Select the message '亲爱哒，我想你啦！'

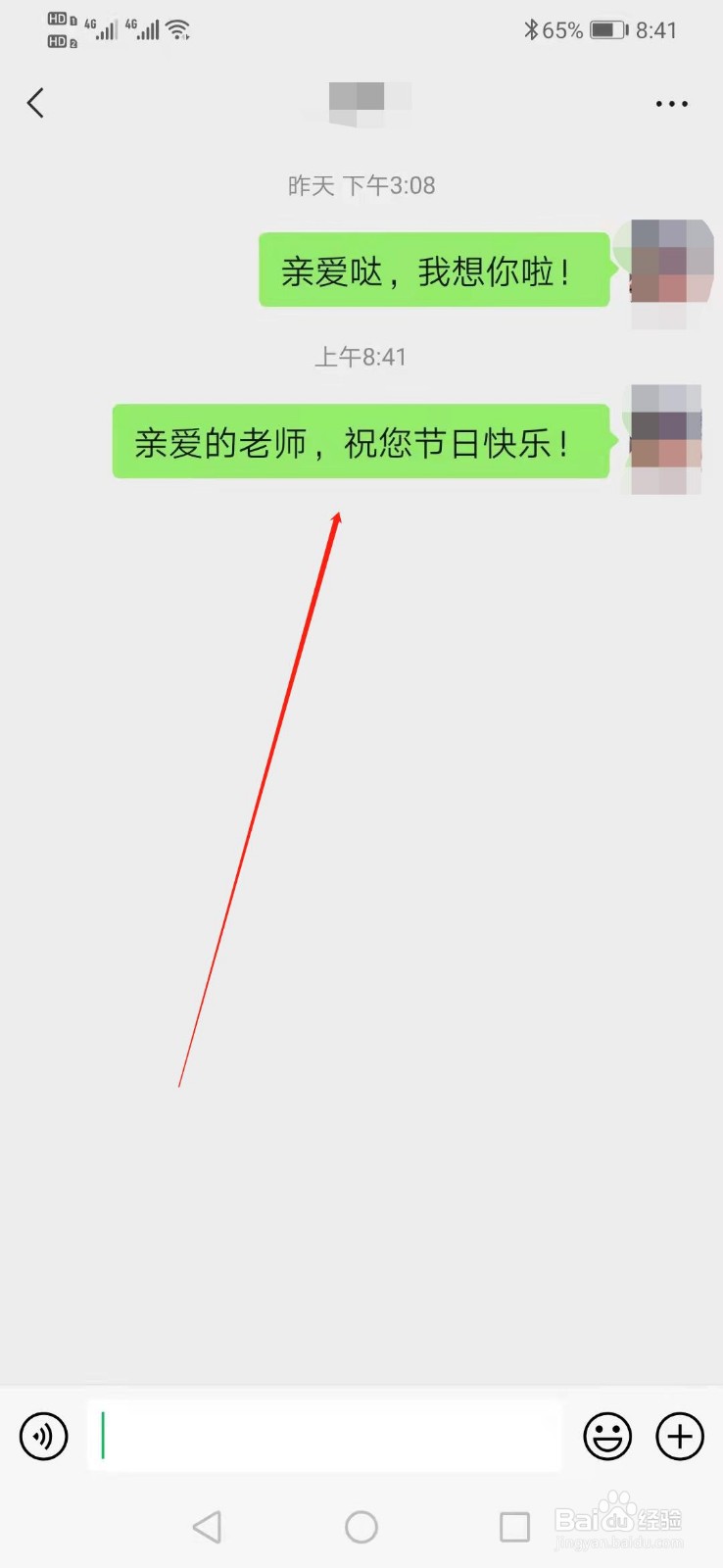pos(434,270)
